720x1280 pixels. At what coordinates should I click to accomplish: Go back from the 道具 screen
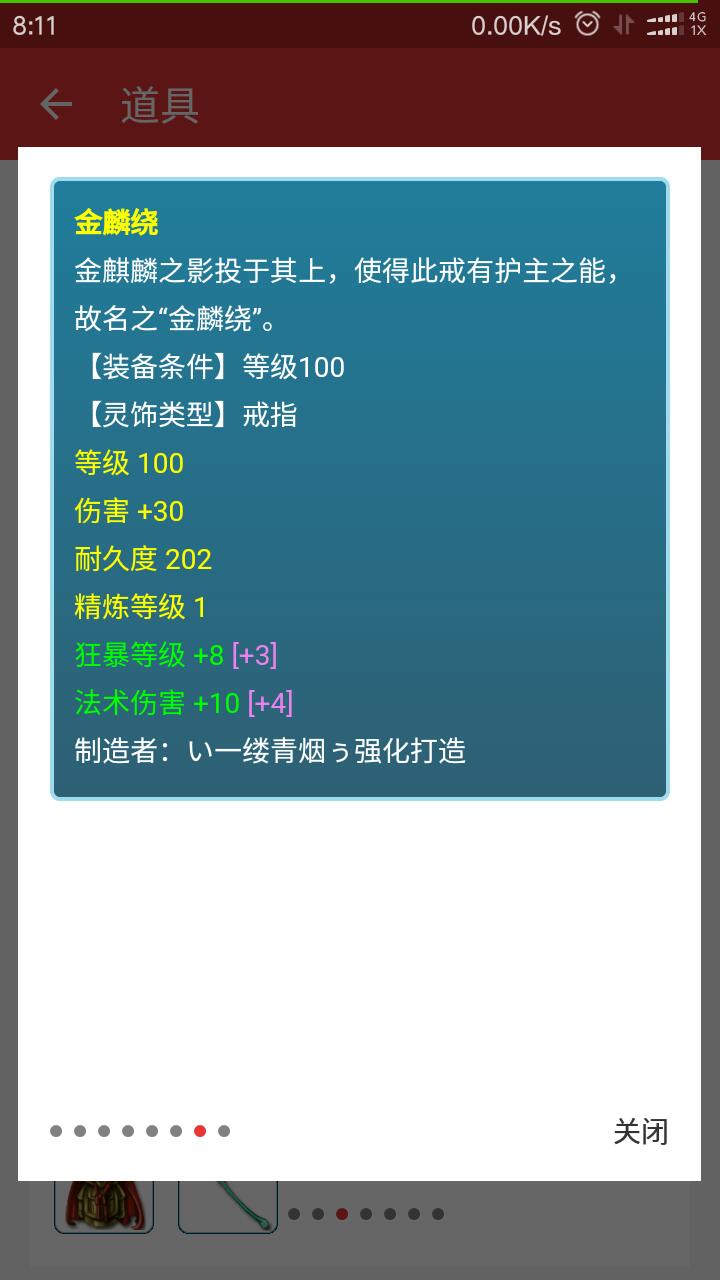coord(56,104)
